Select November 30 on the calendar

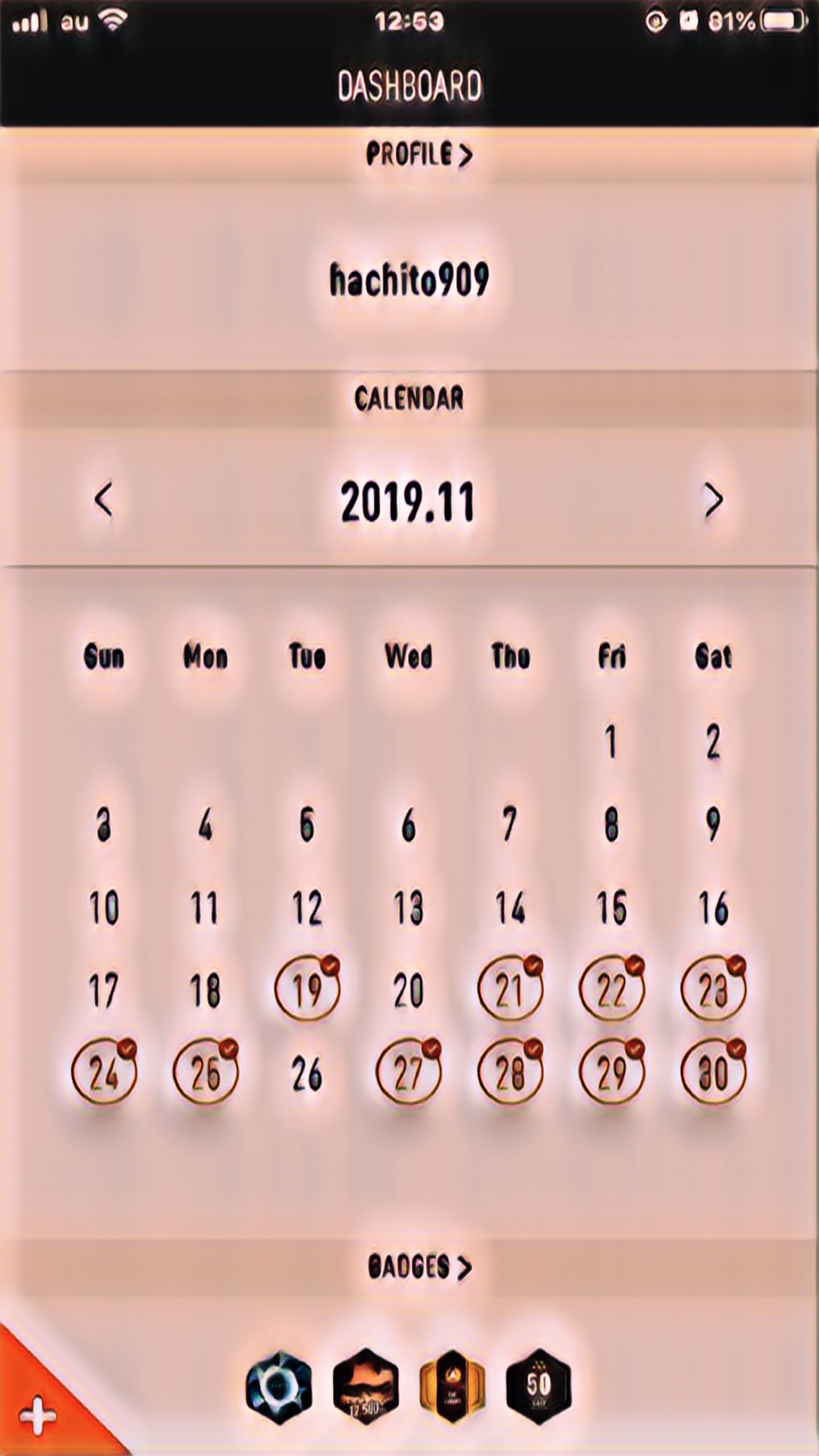713,1073
